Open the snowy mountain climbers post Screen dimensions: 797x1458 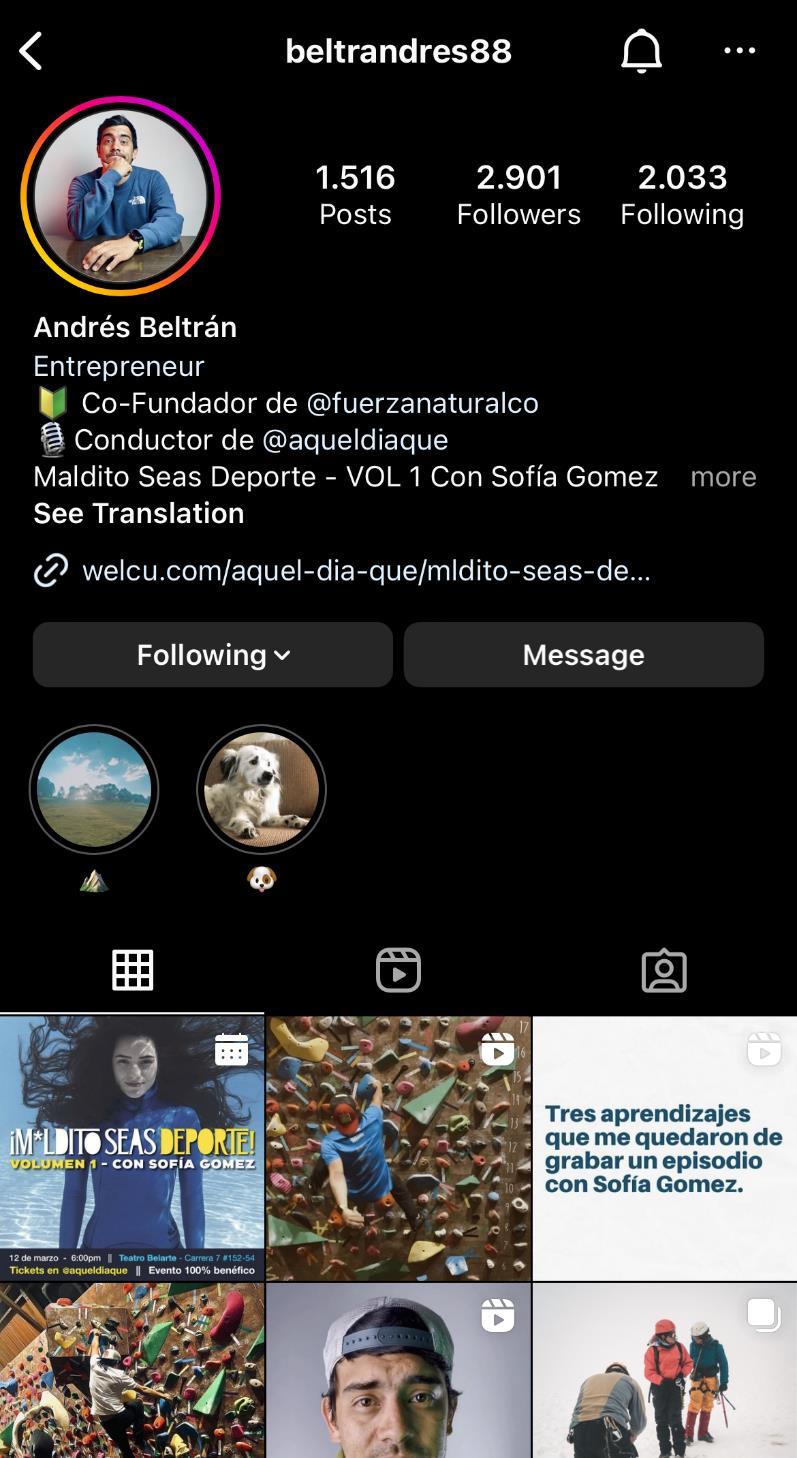click(x=664, y=1372)
